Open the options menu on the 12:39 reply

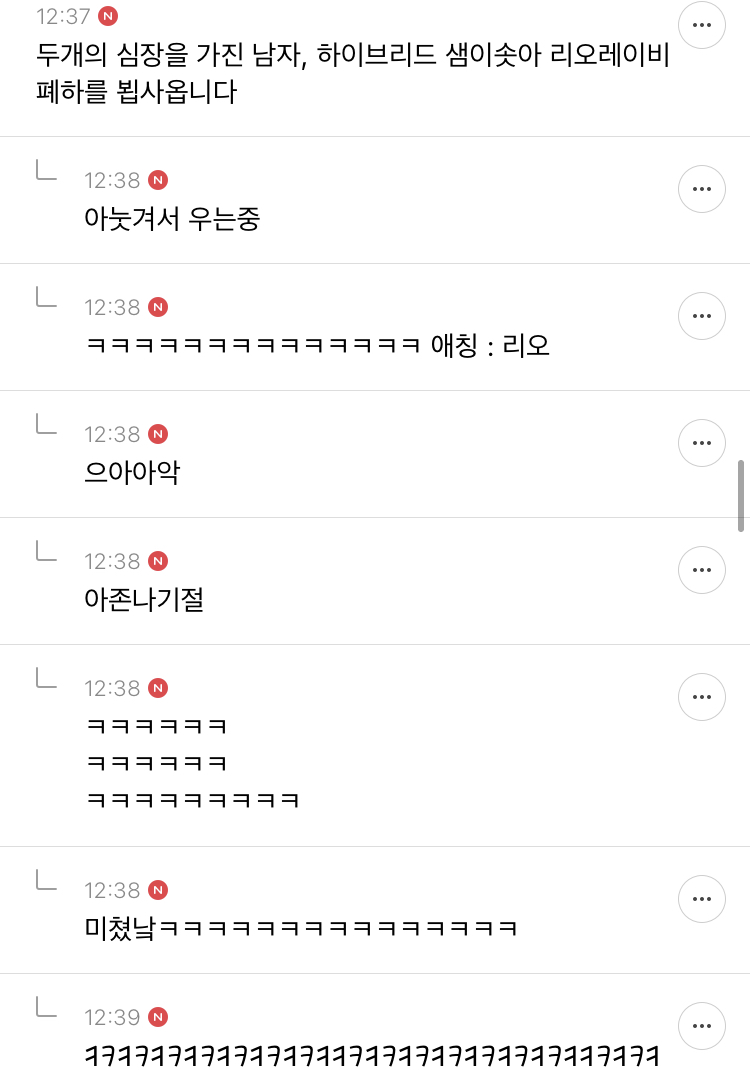click(x=702, y=1026)
